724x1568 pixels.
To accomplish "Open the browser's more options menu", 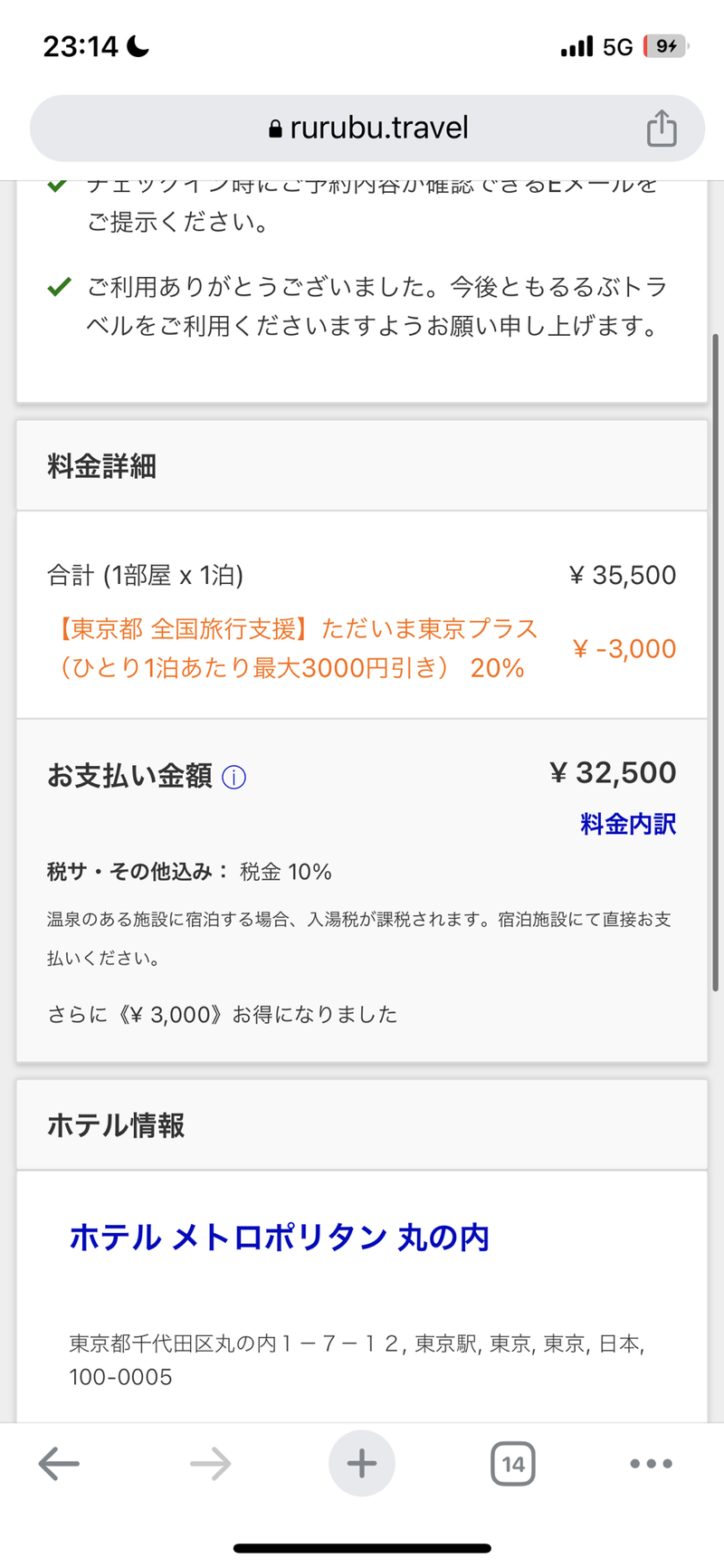I will [651, 1464].
